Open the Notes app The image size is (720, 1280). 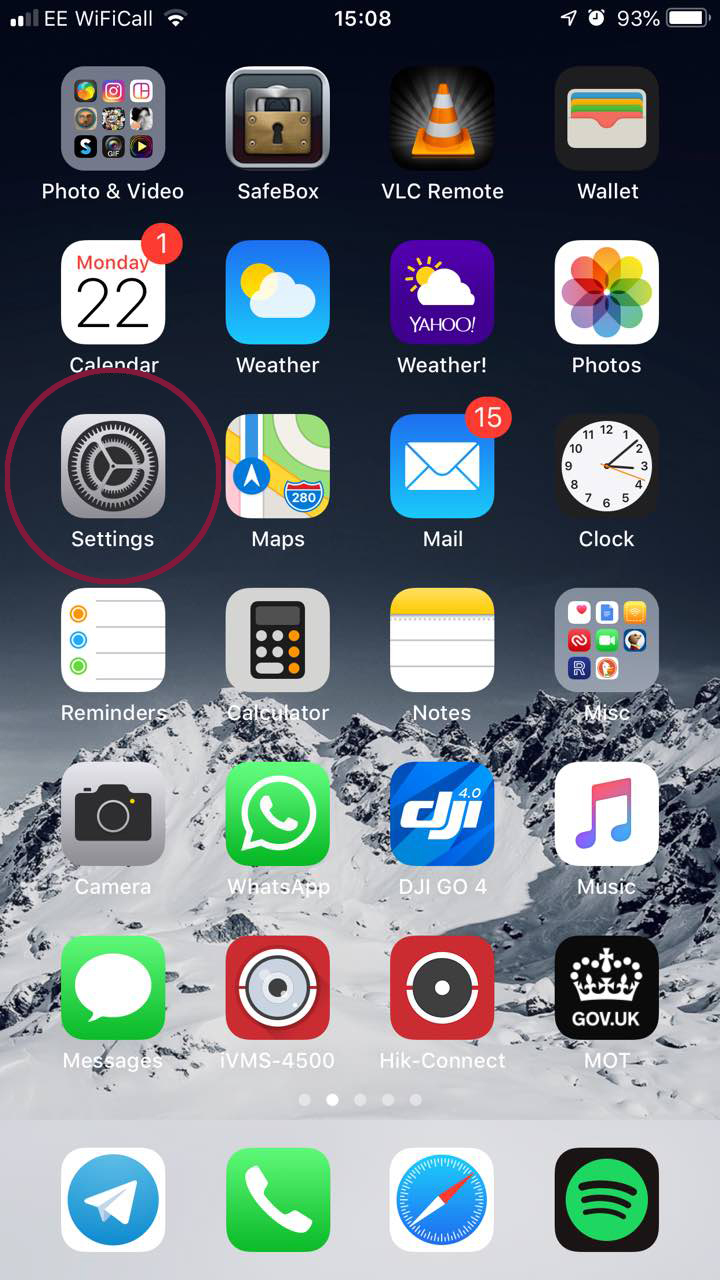[x=442, y=640]
